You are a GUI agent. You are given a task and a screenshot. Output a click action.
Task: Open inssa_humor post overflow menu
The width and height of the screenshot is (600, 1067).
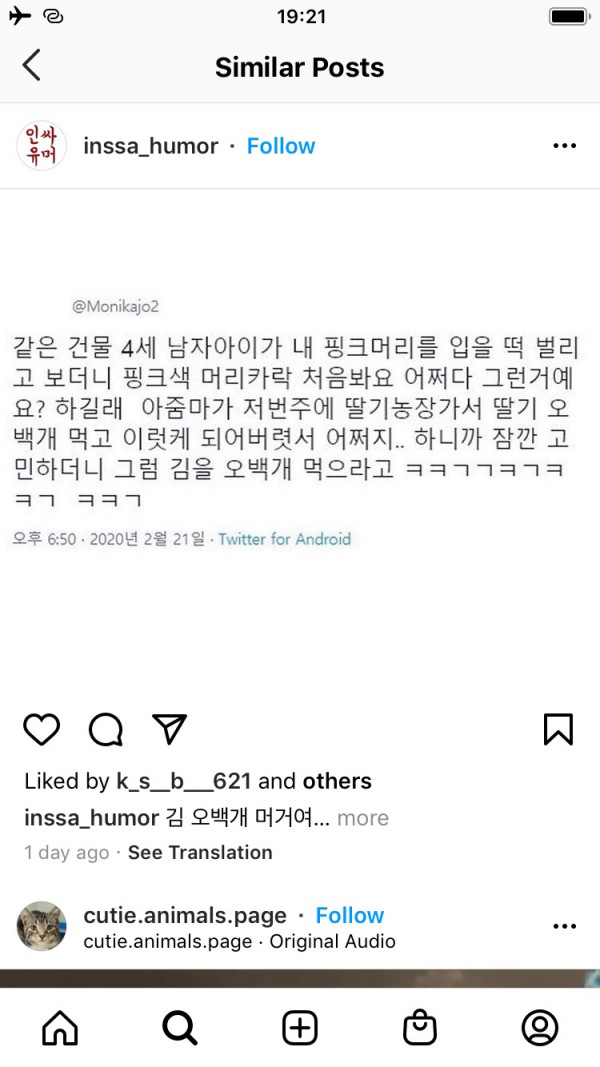pos(564,146)
